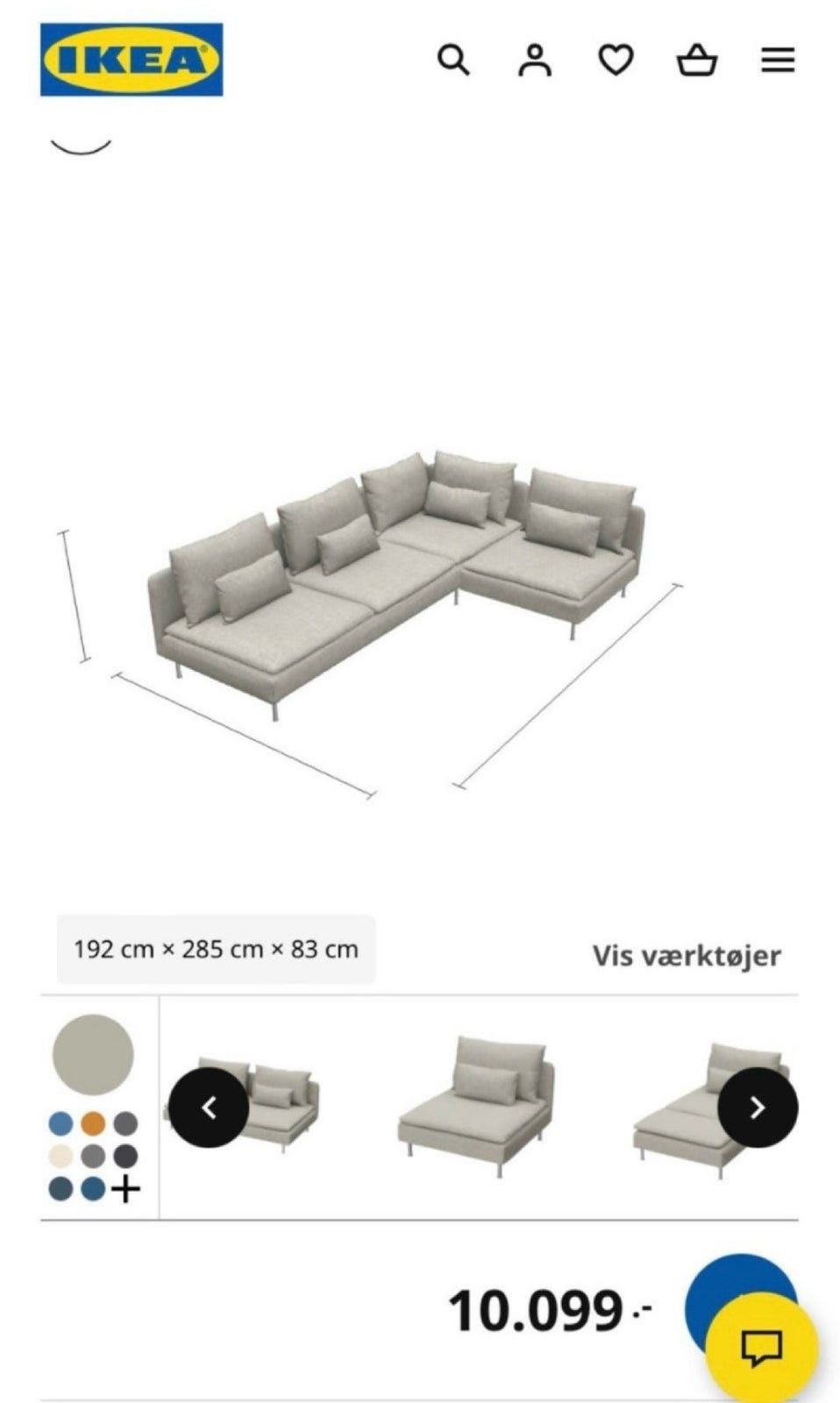Select the orange fabric swatch
The image size is (840, 1403).
pos(91,1121)
